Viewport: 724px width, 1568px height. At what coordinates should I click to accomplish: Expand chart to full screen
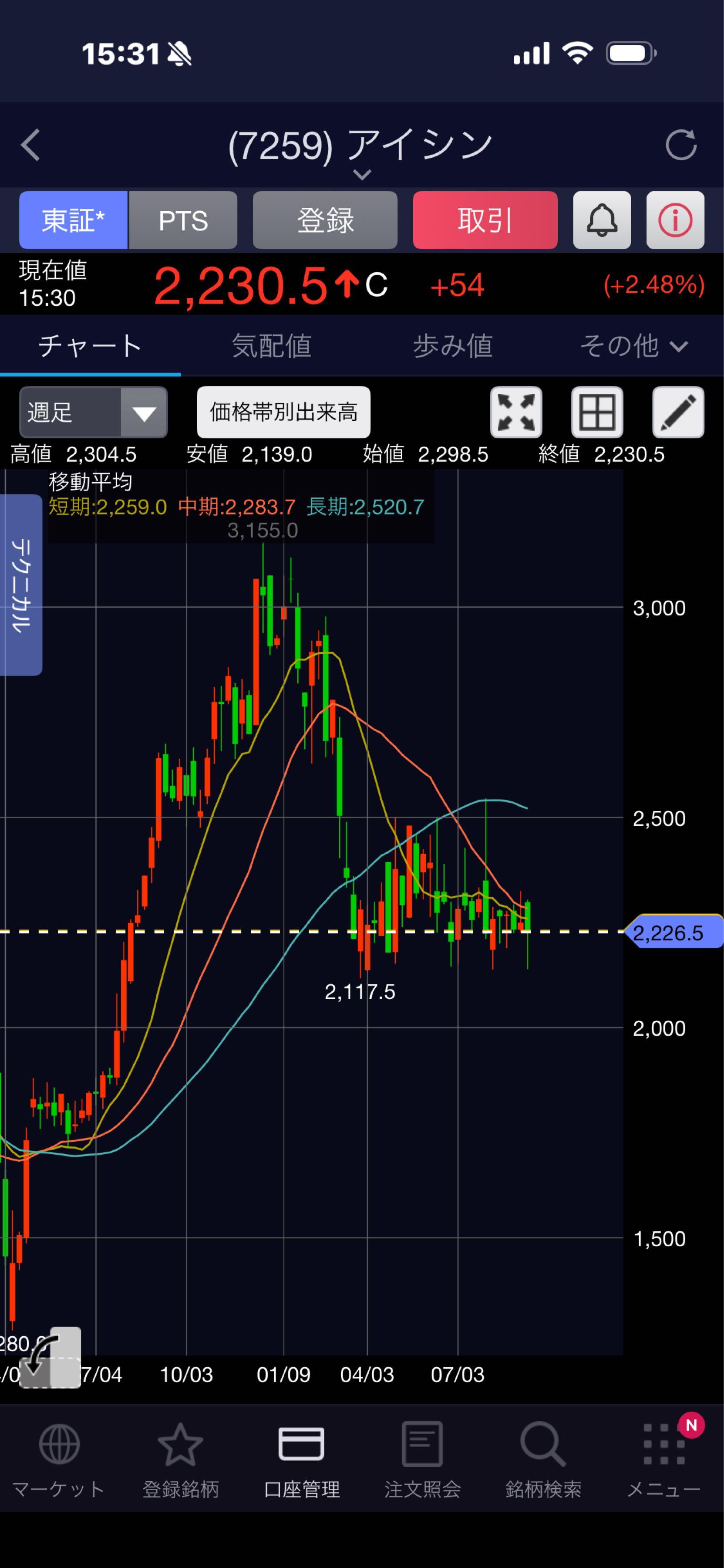pyautogui.click(x=516, y=413)
